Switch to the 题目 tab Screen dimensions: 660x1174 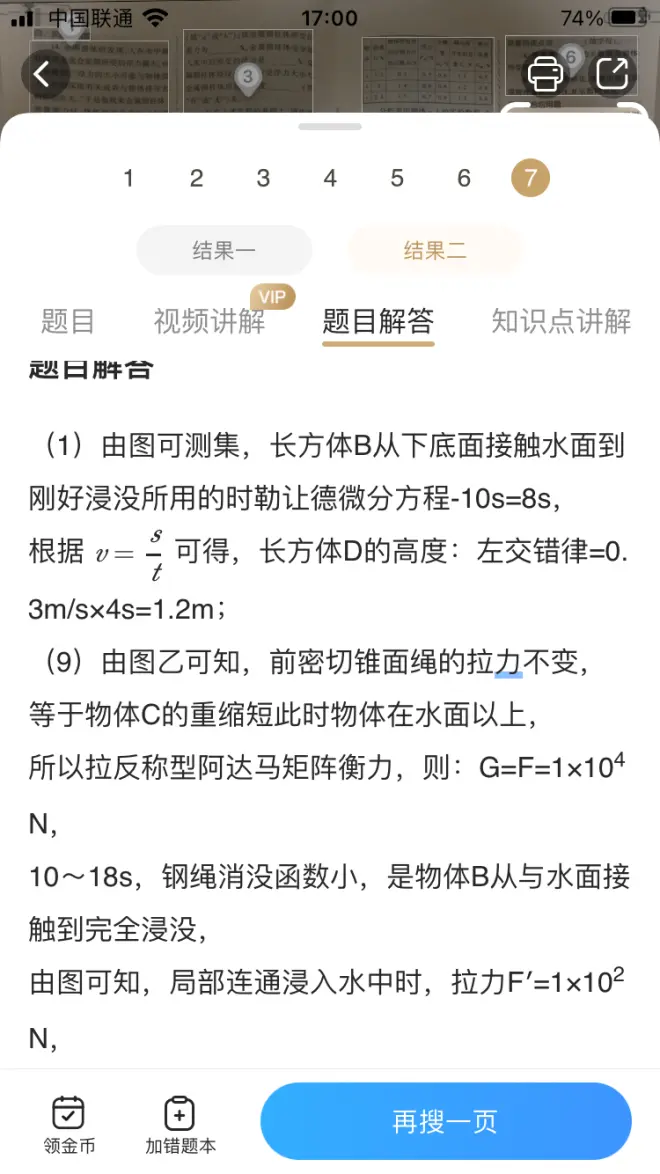point(68,321)
